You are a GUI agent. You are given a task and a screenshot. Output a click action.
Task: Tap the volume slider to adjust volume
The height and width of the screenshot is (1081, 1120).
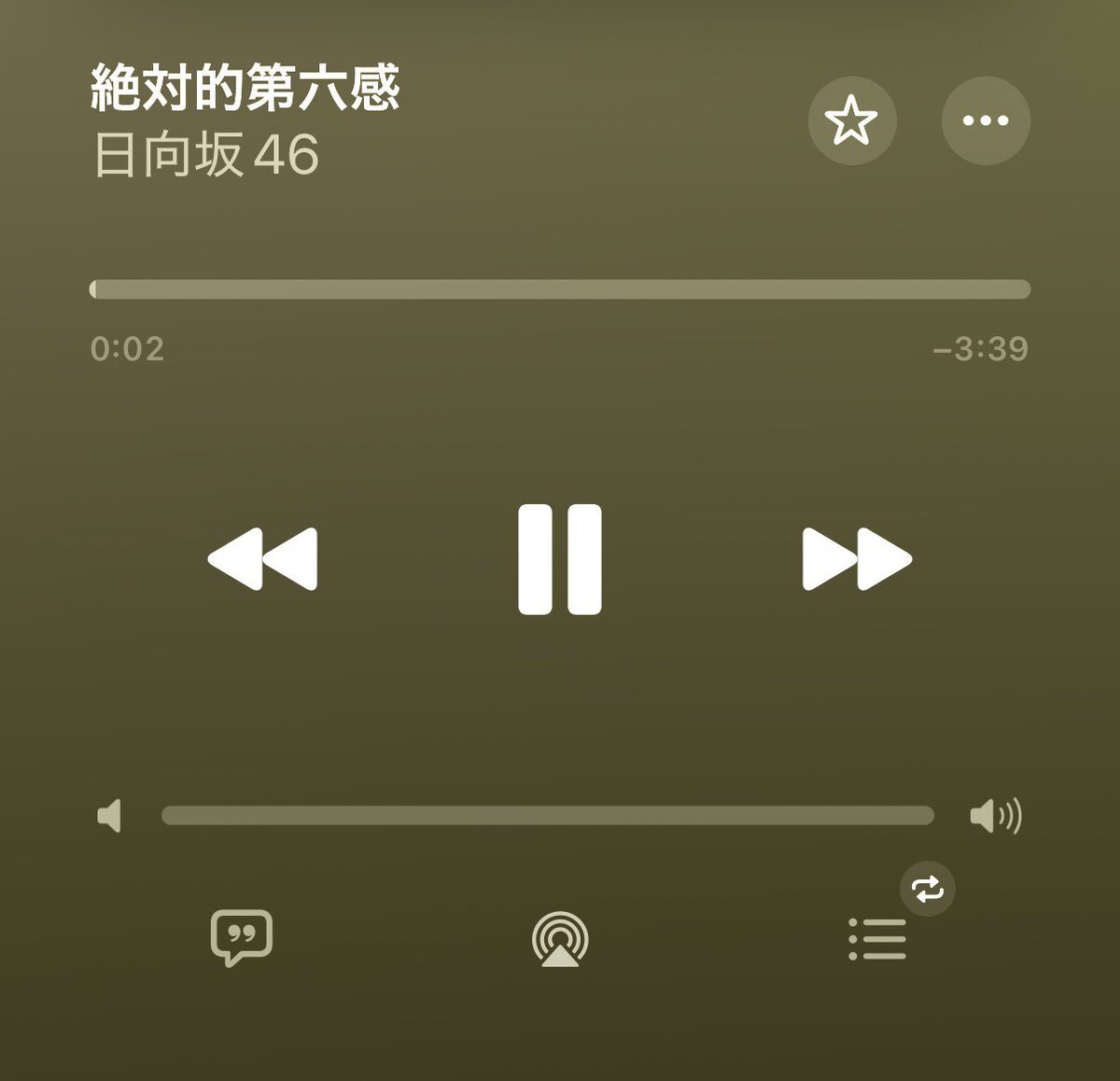pyautogui.click(x=547, y=816)
